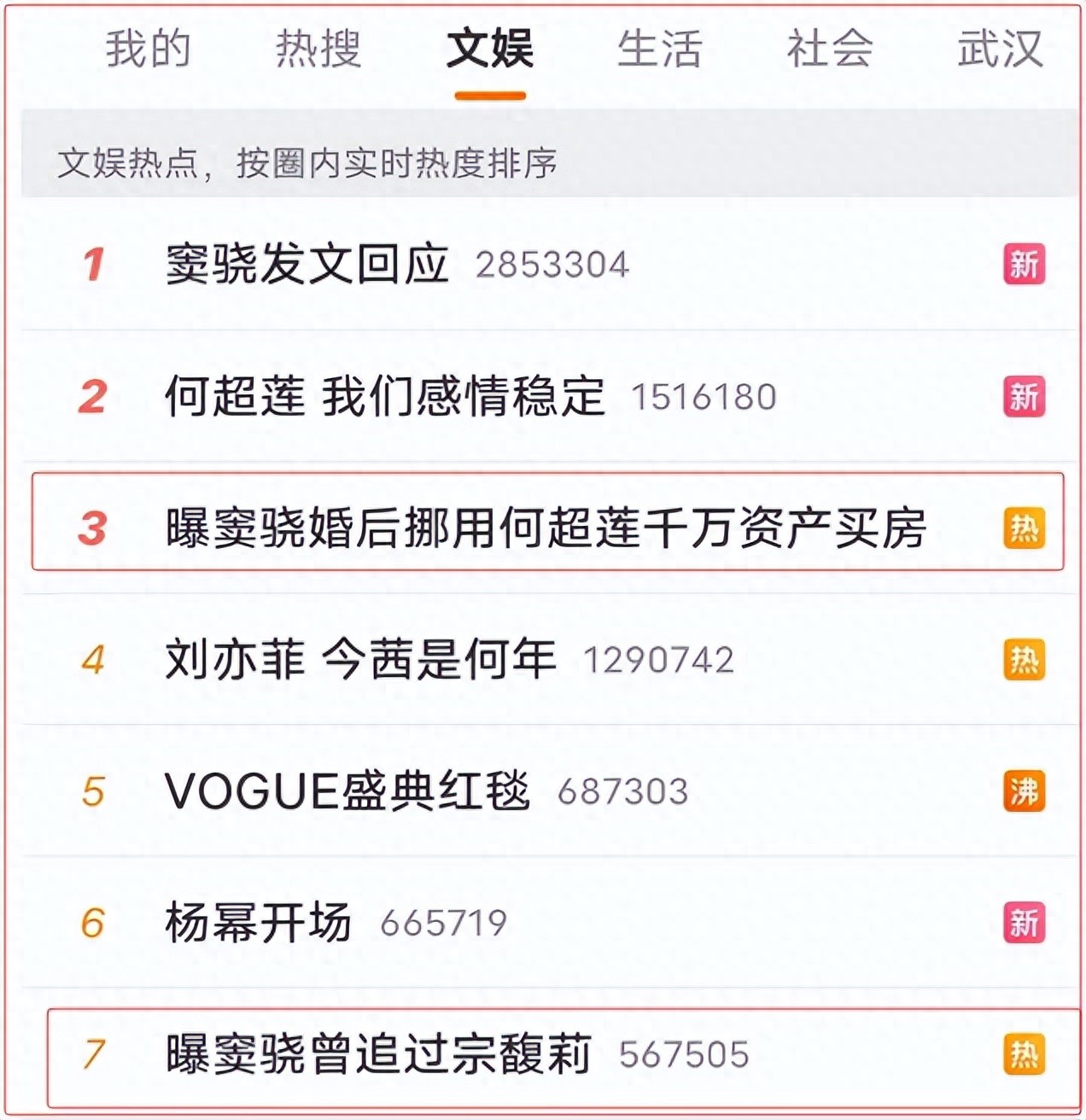Click the rank number 1 in the list
Screen dimensions: 1086x1120
94,265
